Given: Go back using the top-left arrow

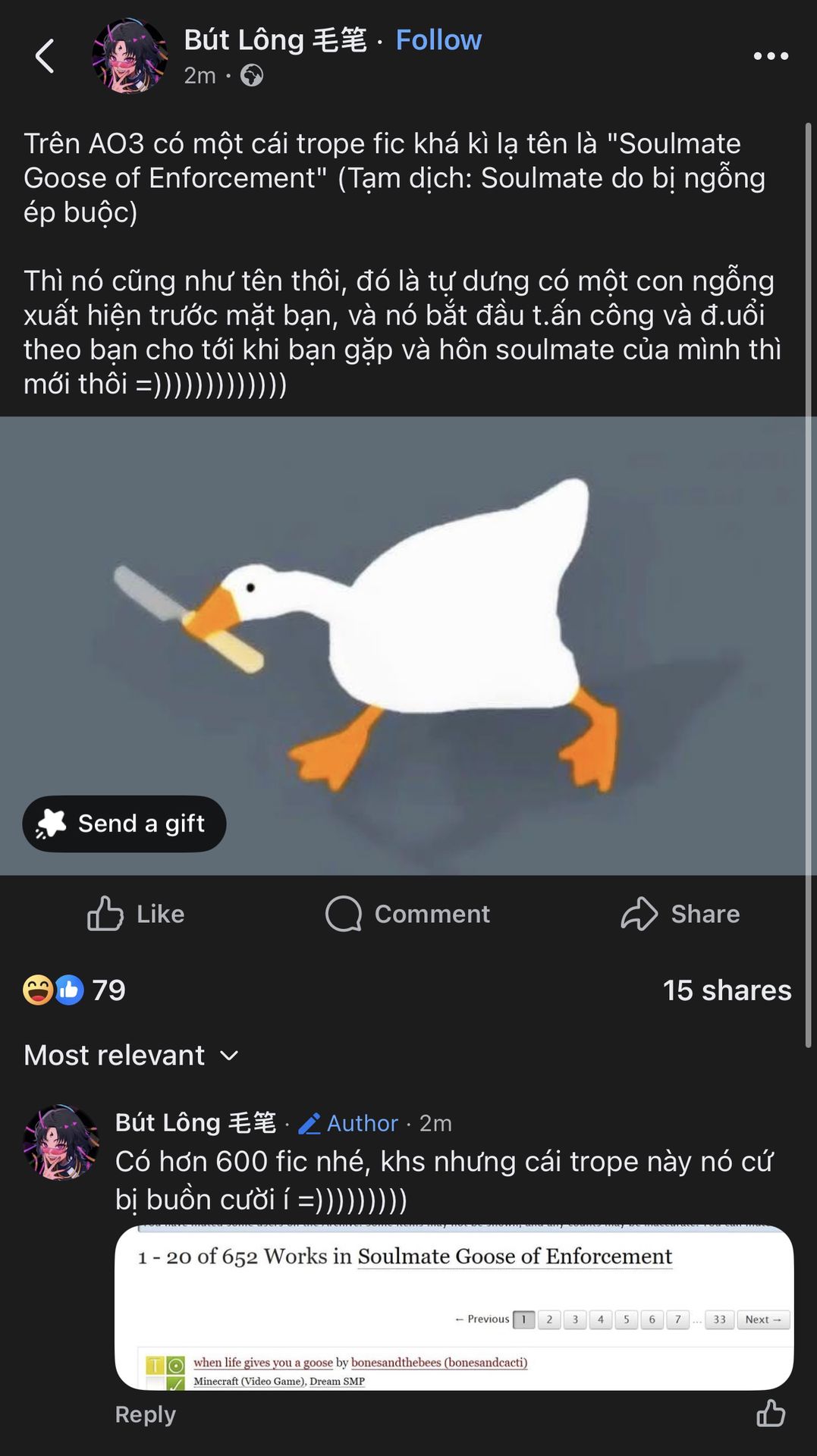Looking at the screenshot, I should 45,56.
